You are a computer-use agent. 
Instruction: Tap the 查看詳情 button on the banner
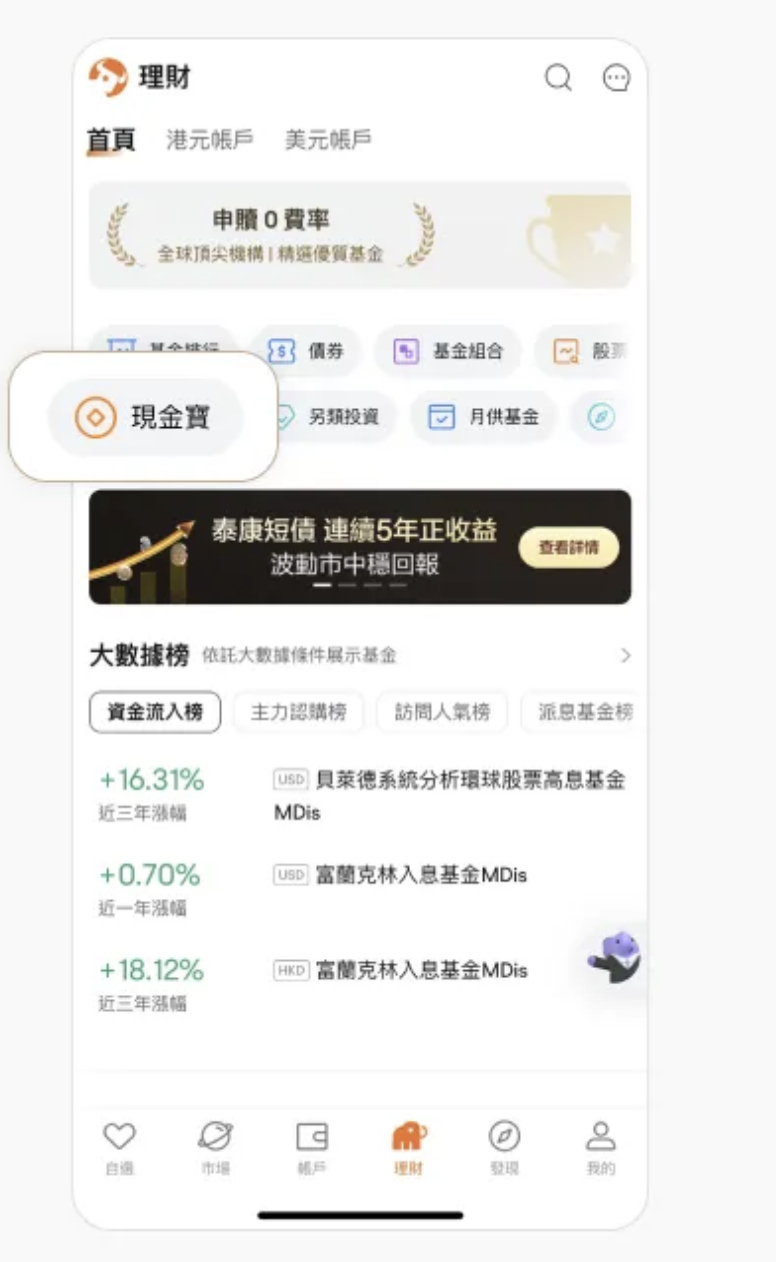point(568,547)
